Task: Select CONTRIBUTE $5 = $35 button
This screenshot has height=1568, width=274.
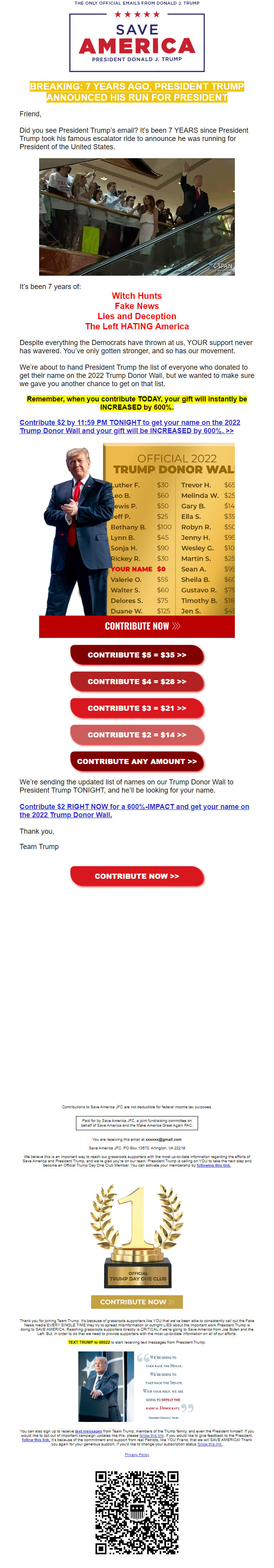Action: pos(137,655)
